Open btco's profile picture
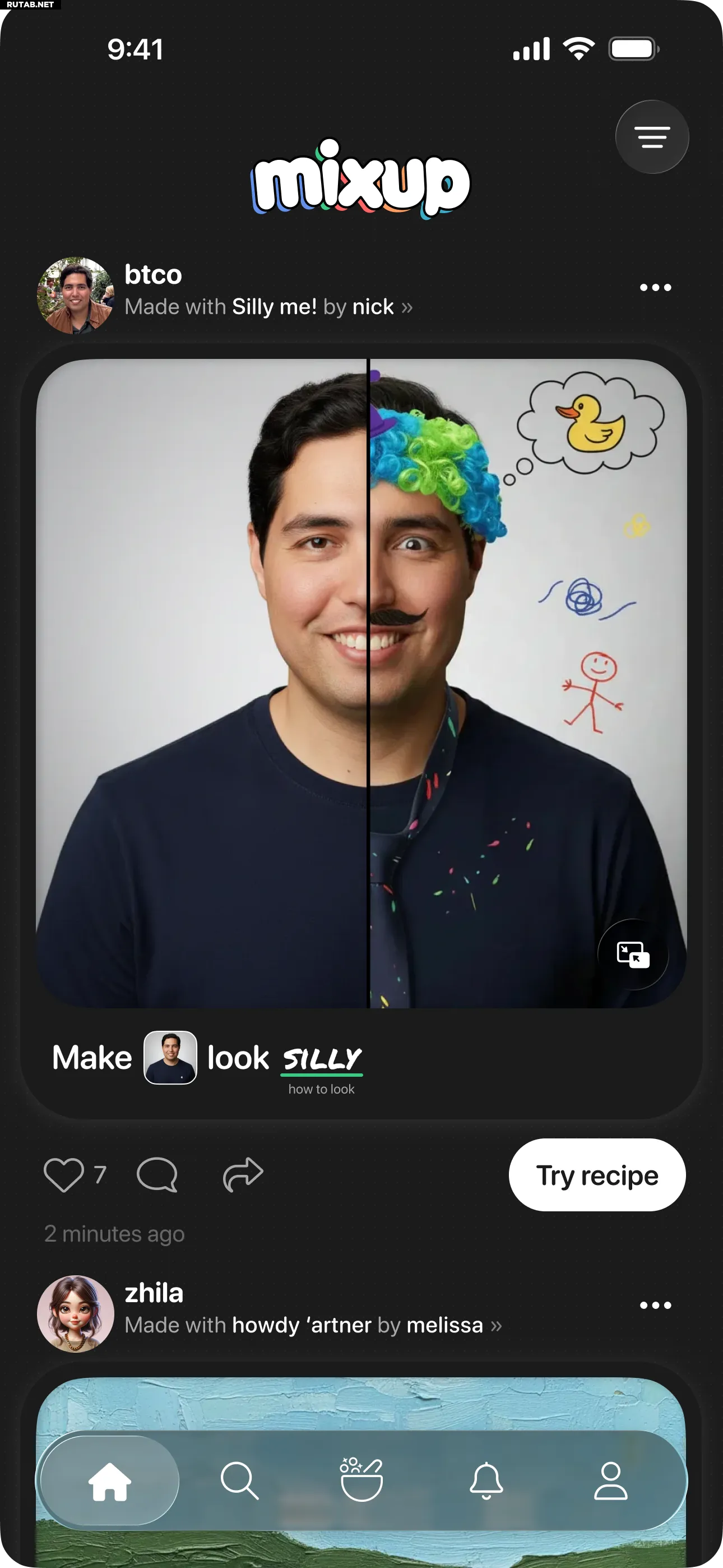This screenshot has height=1568, width=723. click(x=76, y=295)
